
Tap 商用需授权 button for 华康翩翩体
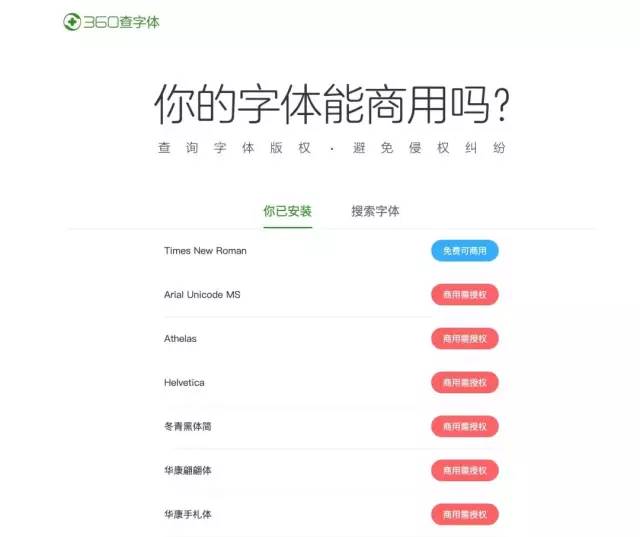click(464, 471)
